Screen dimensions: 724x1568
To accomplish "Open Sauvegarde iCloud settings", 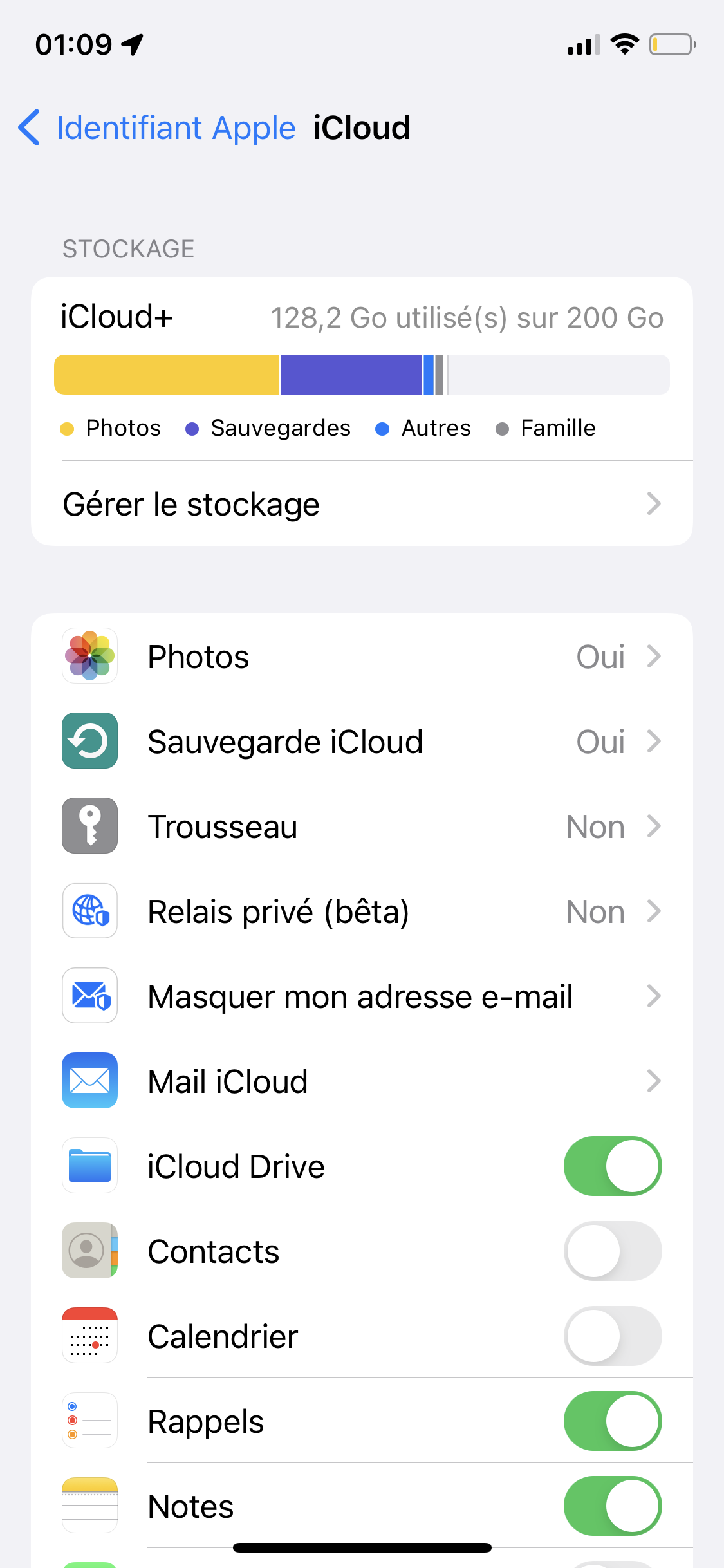I will pos(362,742).
